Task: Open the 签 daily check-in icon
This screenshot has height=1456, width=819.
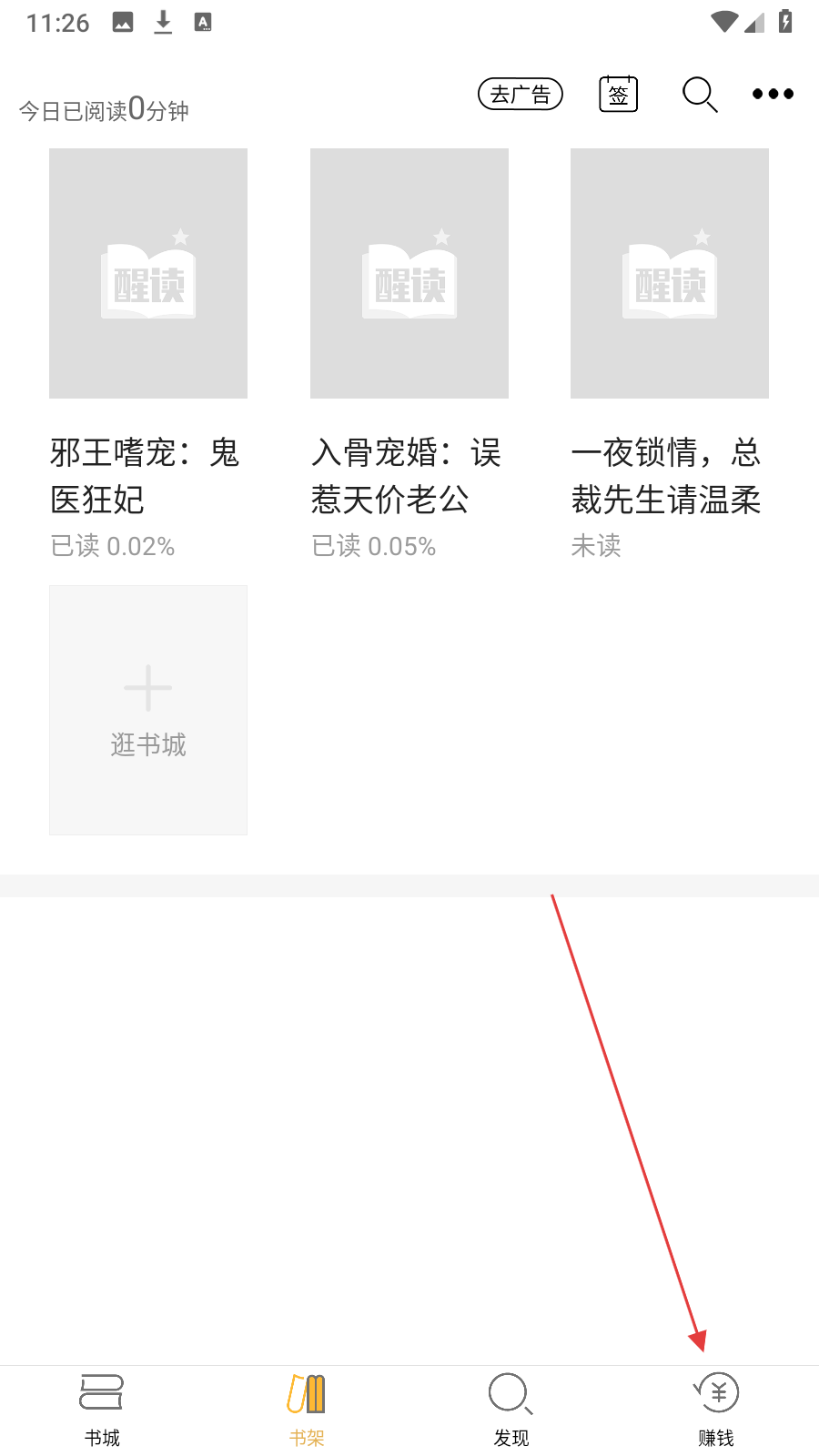Action: [x=619, y=94]
